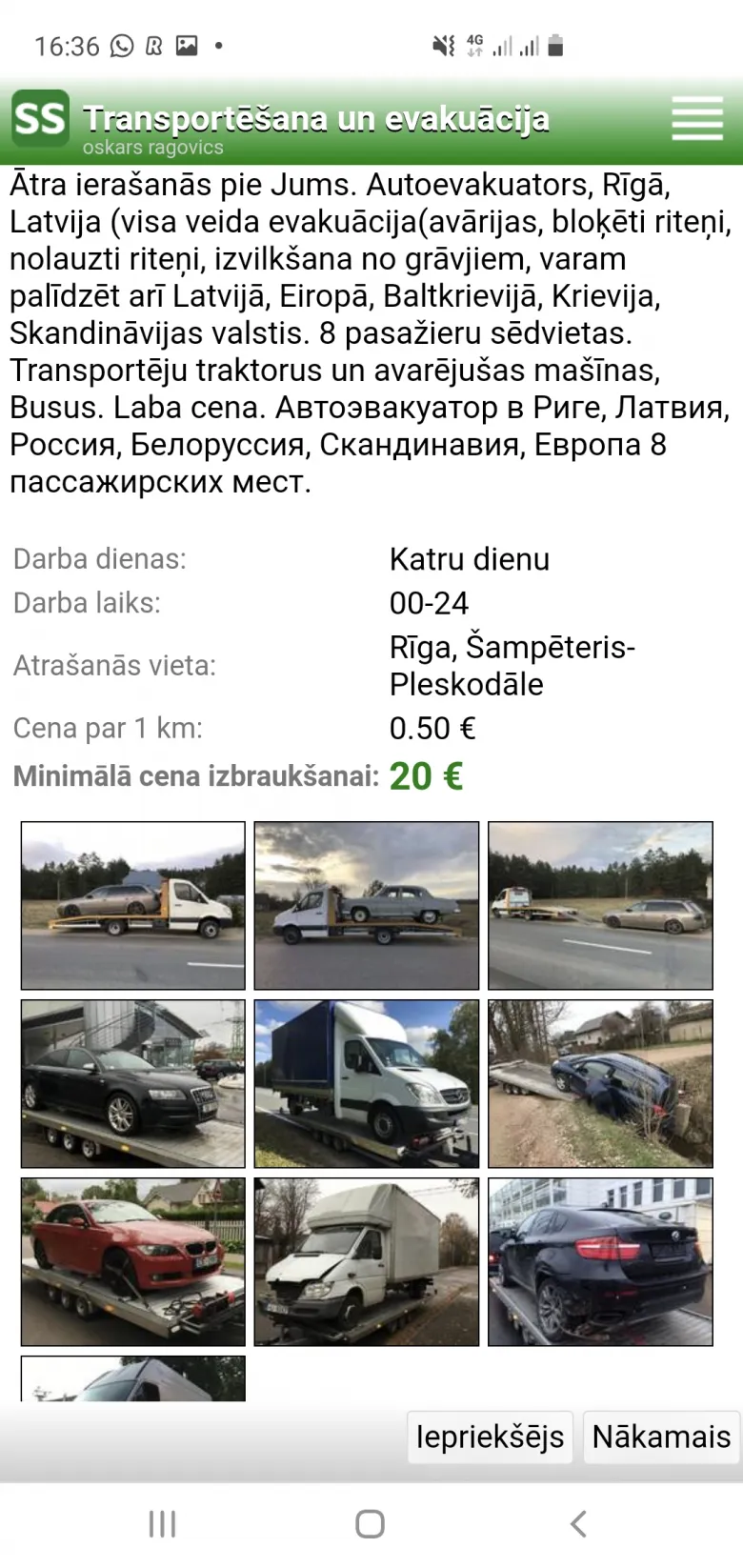The width and height of the screenshot is (743, 1568).
Task: Open photo of wagon parked beside road
Action: click(600, 906)
